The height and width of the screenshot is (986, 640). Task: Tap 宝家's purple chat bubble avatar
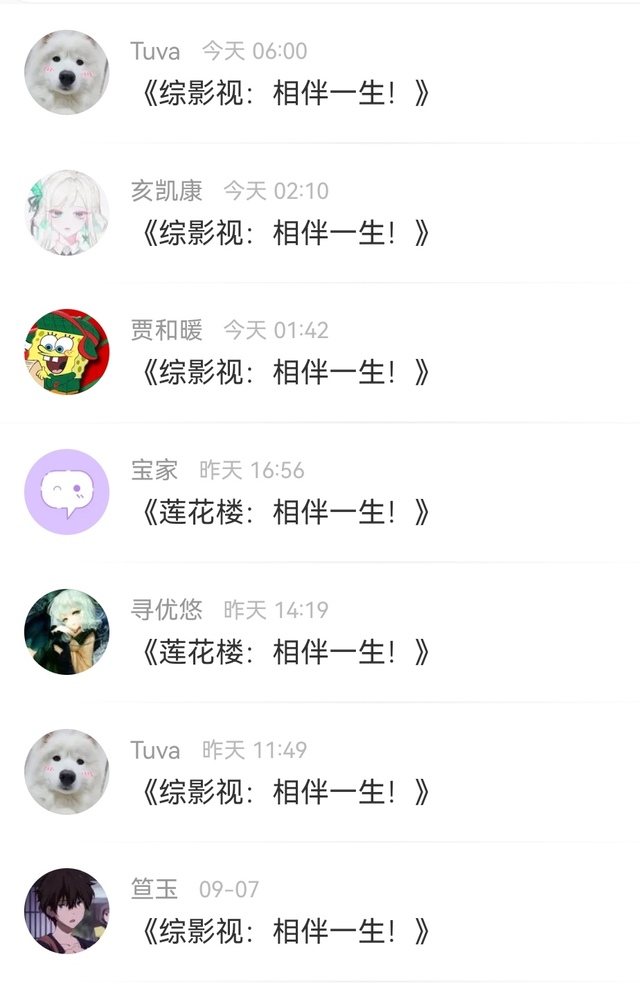(67, 492)
